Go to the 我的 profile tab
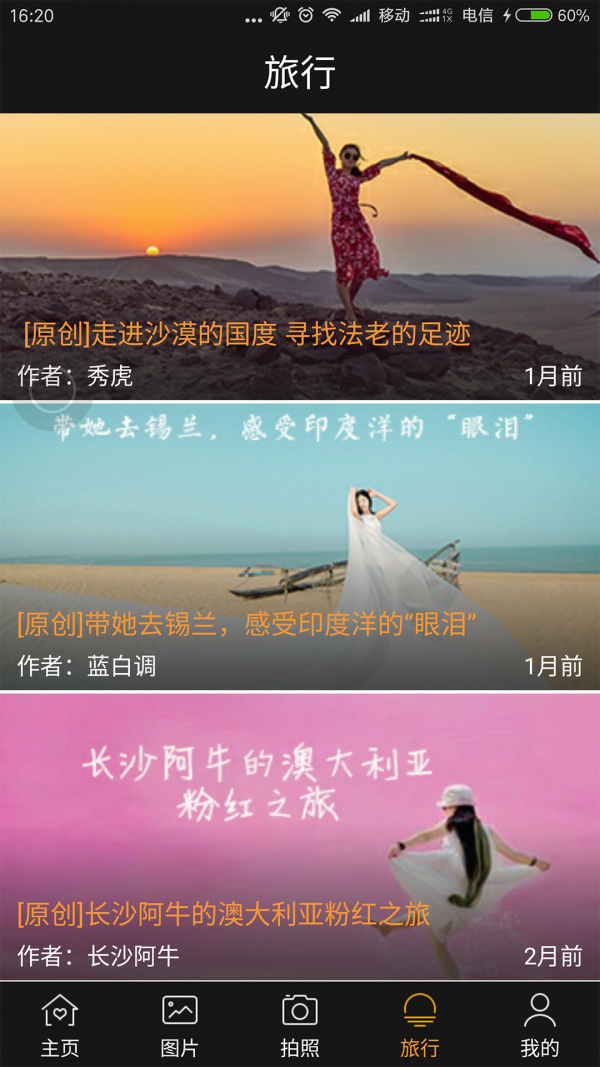600x1067 pixels. [x=540, y=1025]
